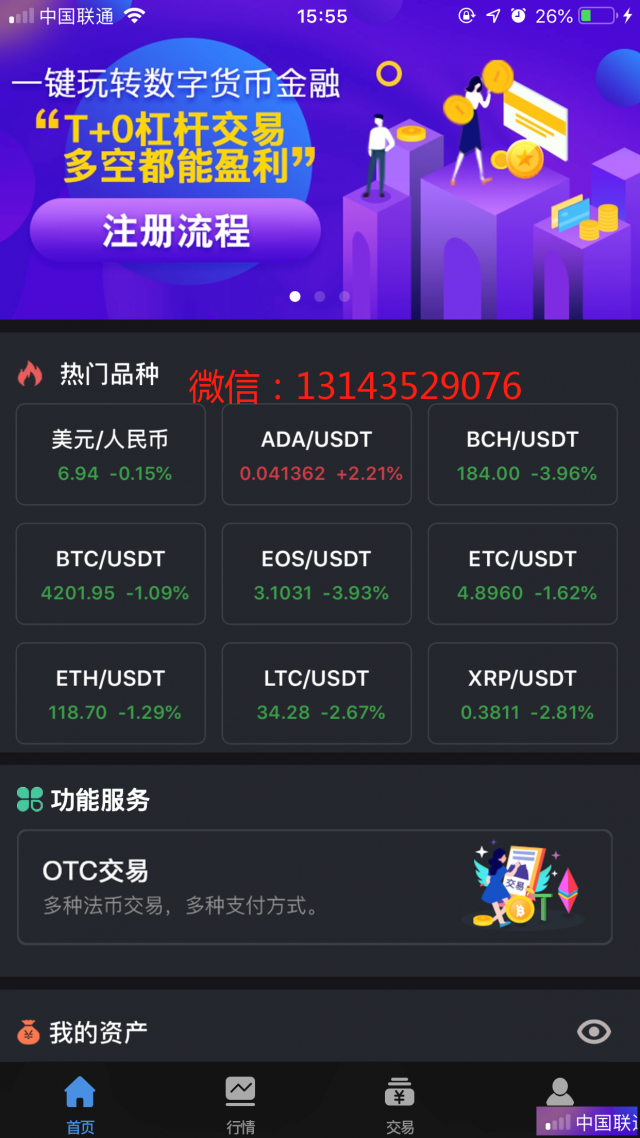The height and width of the screenshot is (1138, 640).
Task: Open the 美元/人民币 rate tile
Action: 111,455
